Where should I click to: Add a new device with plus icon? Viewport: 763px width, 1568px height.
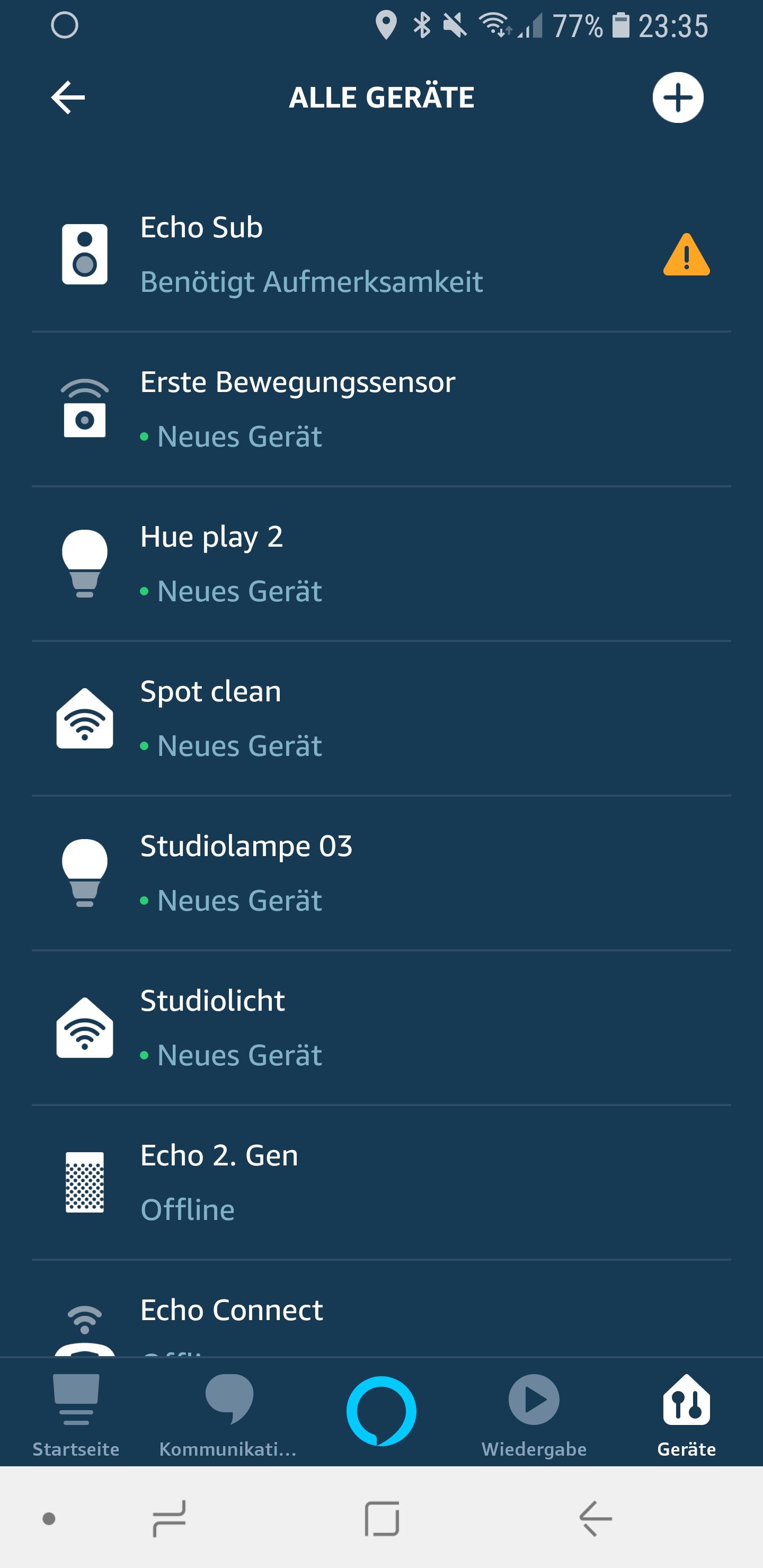point(678,97)
